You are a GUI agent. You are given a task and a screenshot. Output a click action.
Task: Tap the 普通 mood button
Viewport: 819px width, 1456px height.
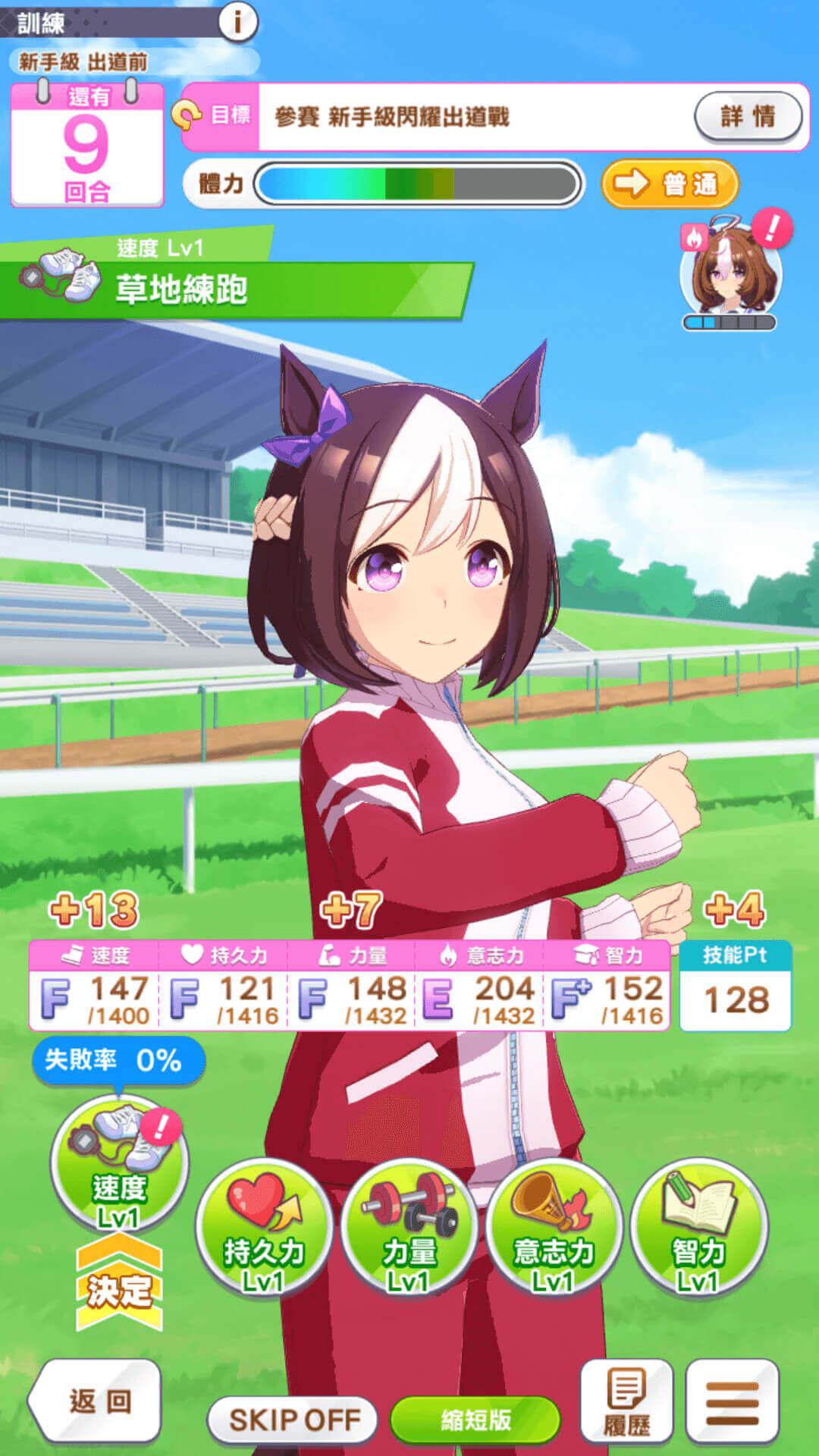point(669,184)
